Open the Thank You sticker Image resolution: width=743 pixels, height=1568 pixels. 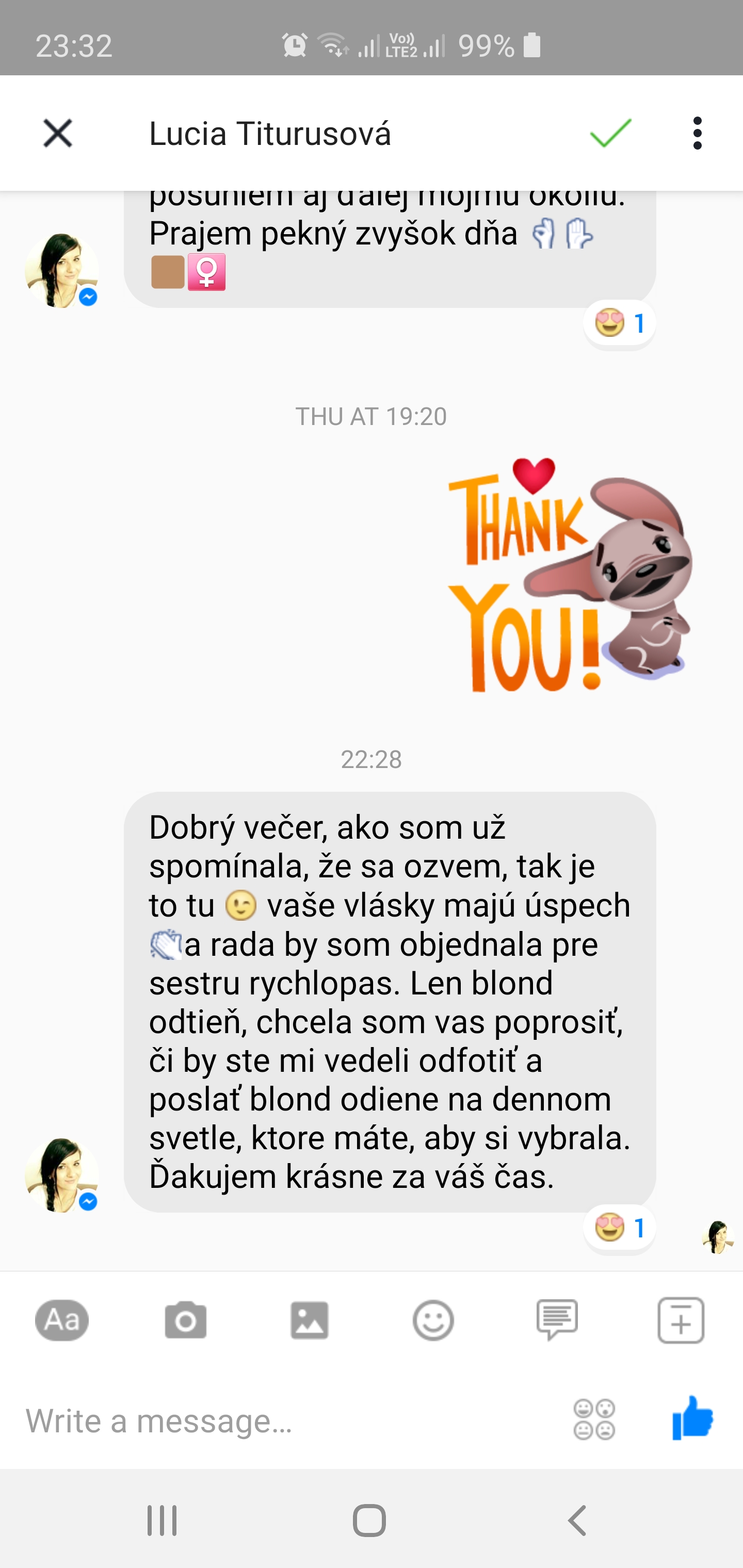click(x=571, y=575)
